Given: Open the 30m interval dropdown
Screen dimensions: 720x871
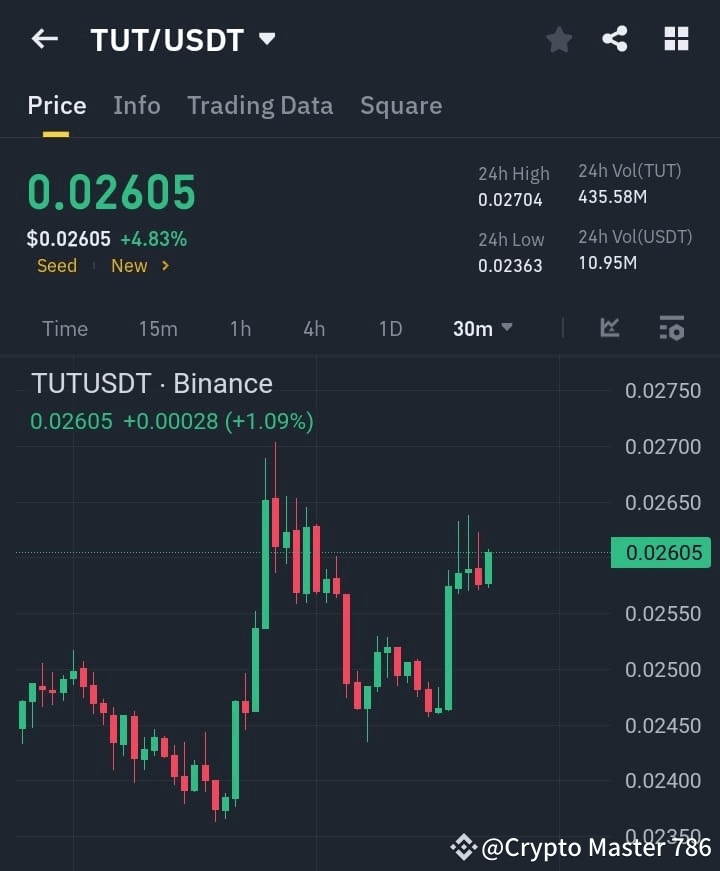Looking at the screenshot, I should tap(482, 328).
